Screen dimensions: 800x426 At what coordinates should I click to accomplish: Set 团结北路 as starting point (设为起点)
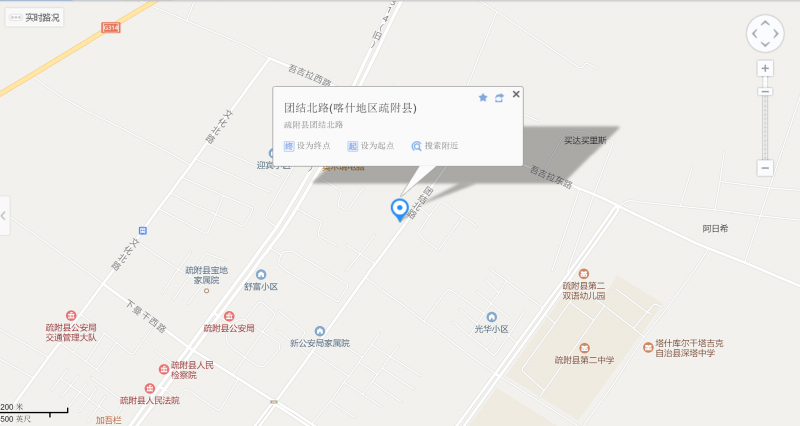click(371, 146)
